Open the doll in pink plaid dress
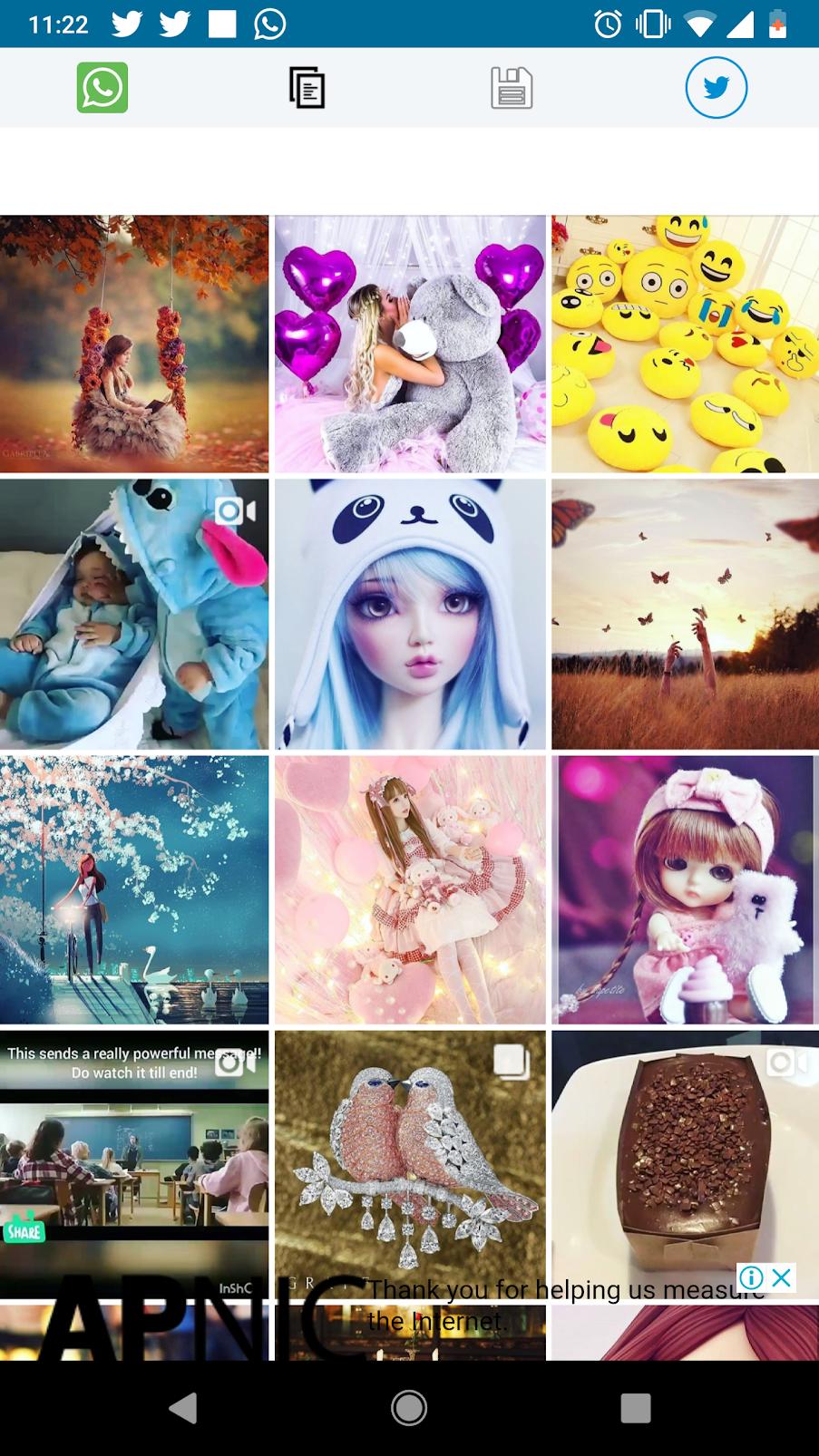Viewport: 819px width, 1456px height. pos(410,889)
